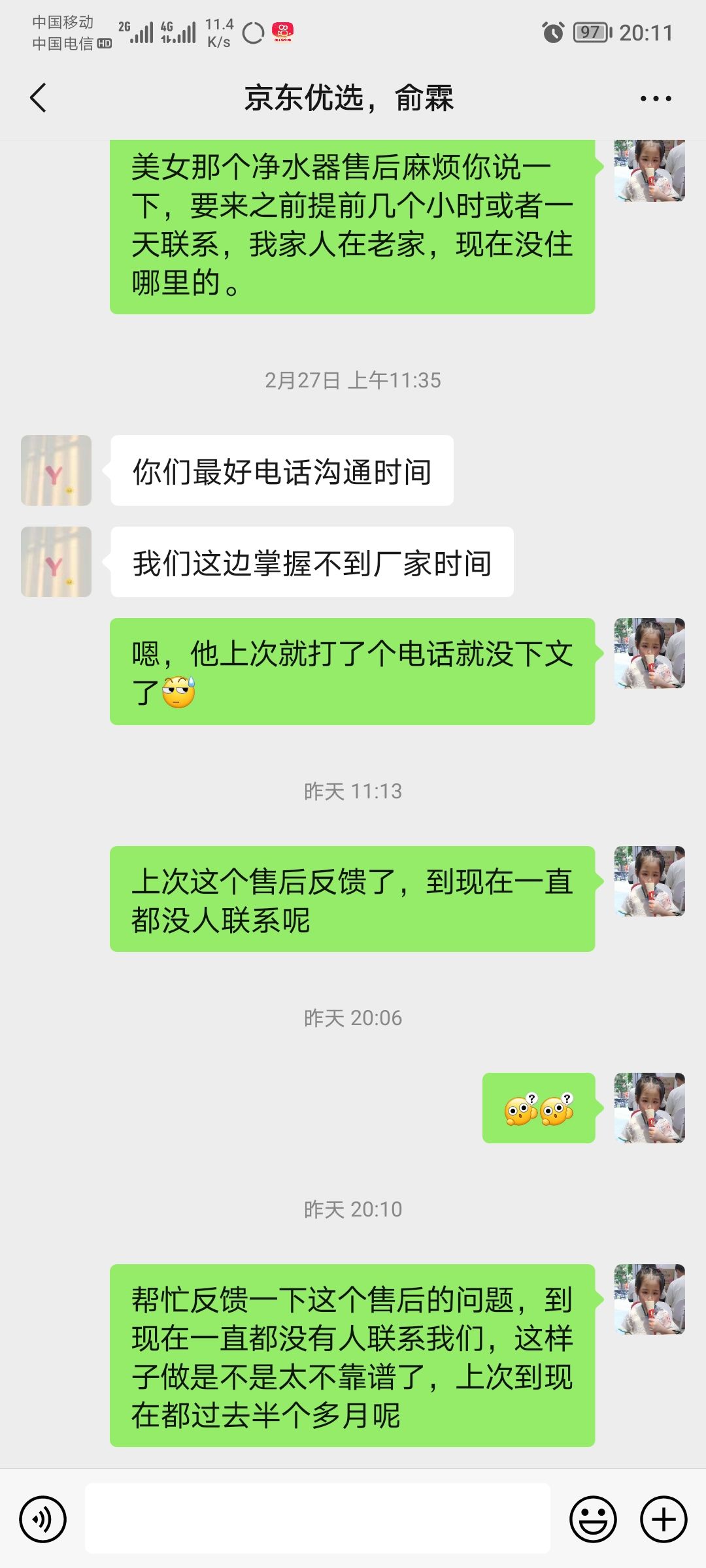
Task: Open the plus attachment menu
Action: click(663, 1518)
